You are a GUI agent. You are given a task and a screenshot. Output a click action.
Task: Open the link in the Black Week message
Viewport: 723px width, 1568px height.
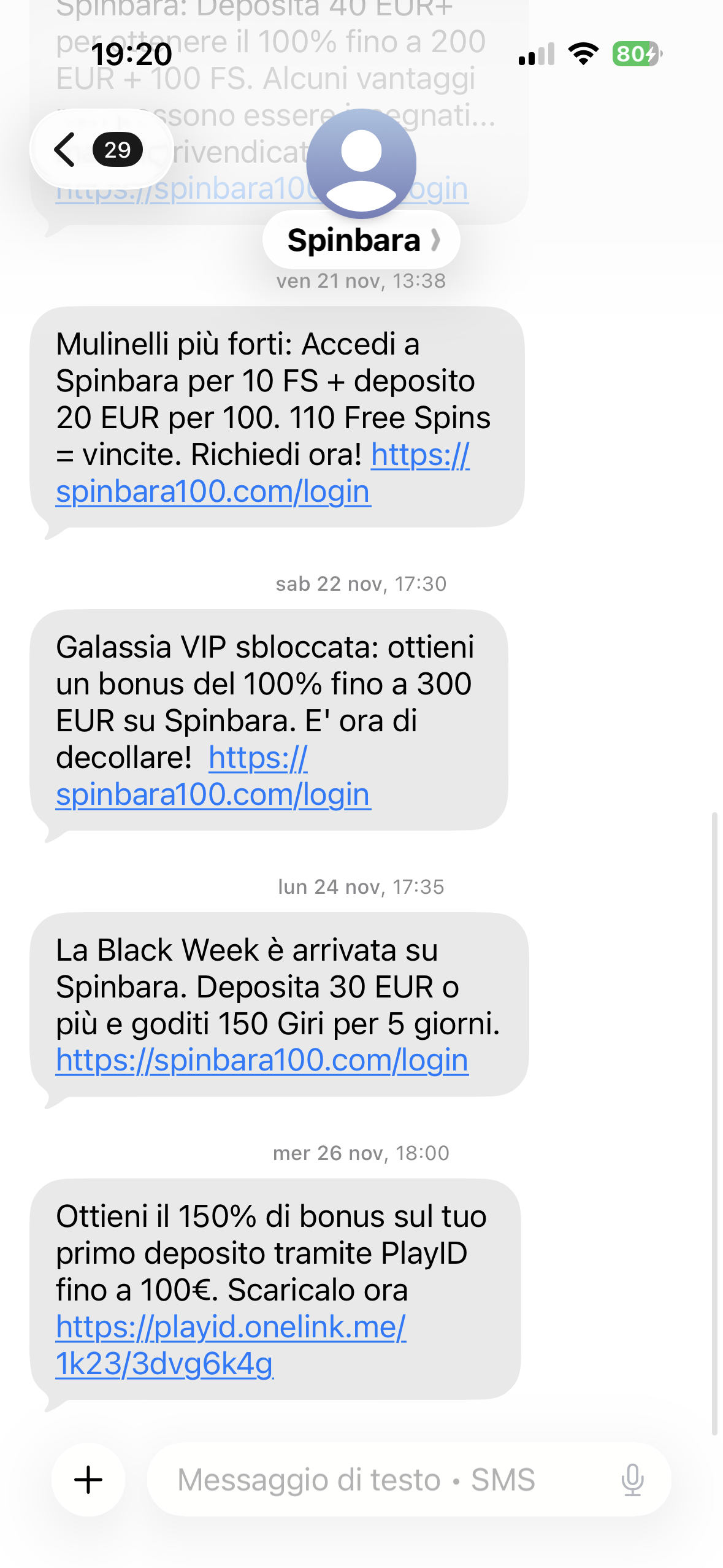[x=262, y=1061]
